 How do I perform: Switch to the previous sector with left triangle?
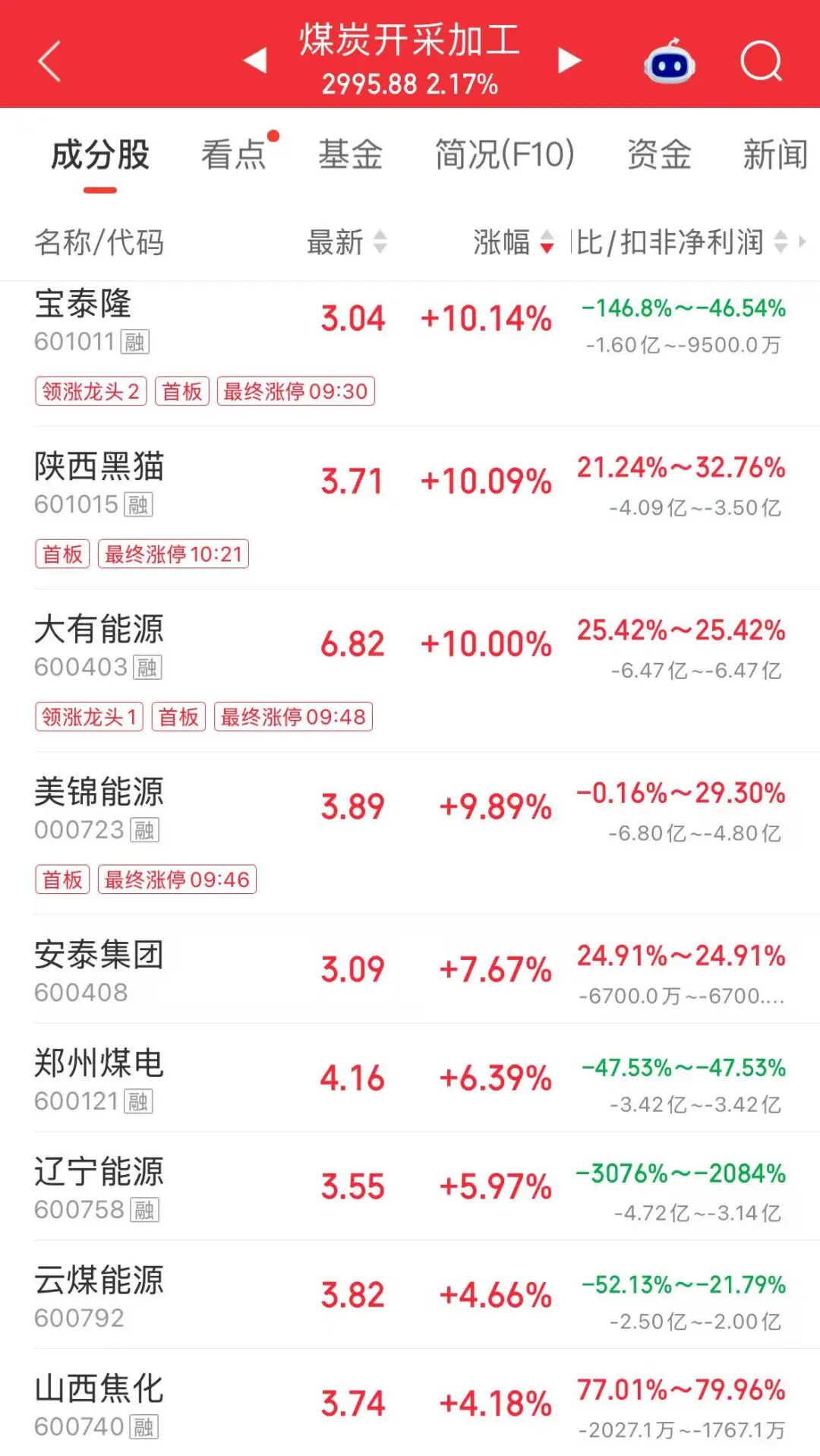(x=255, y=60)
